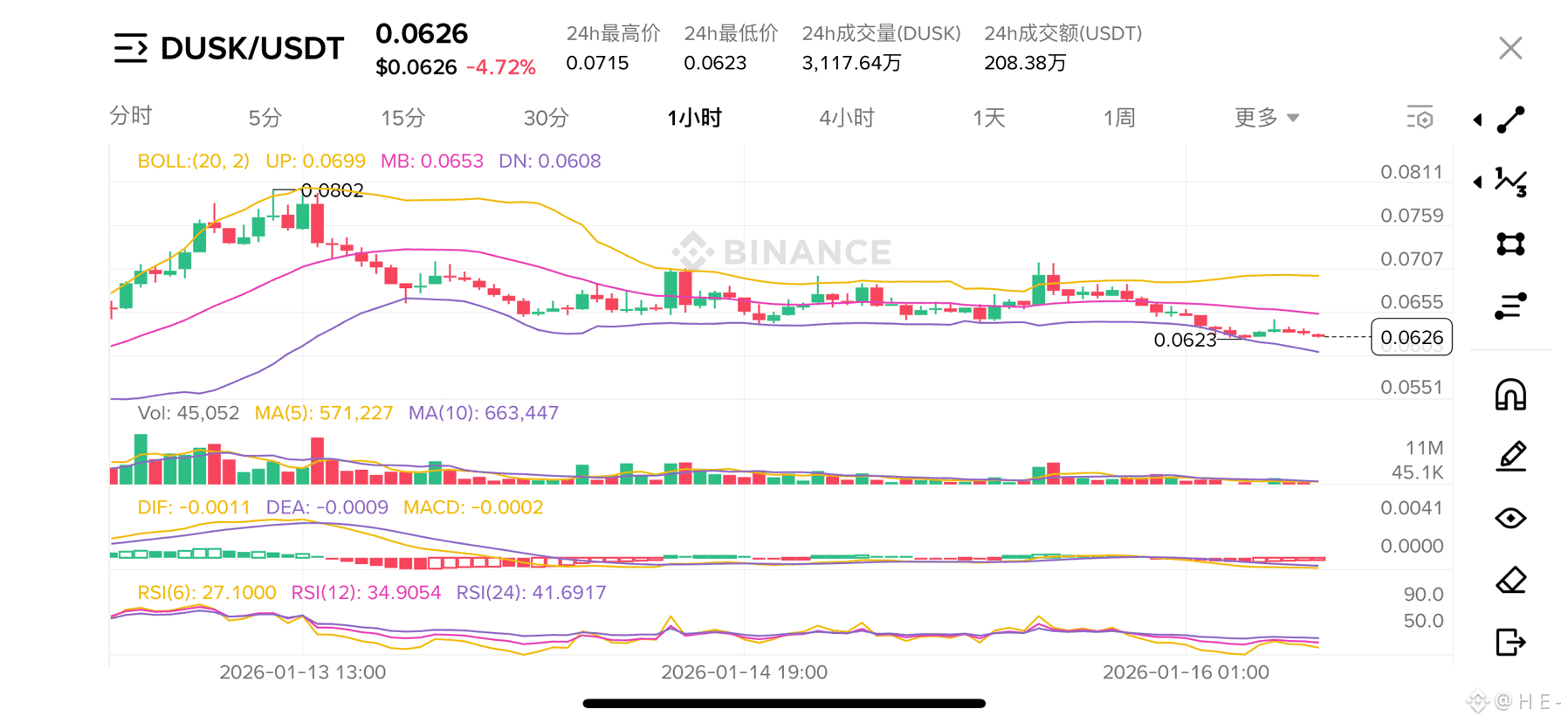1568x723 pixels.
Task: Close the full-screen chart
Action: tap(1510, 48)
